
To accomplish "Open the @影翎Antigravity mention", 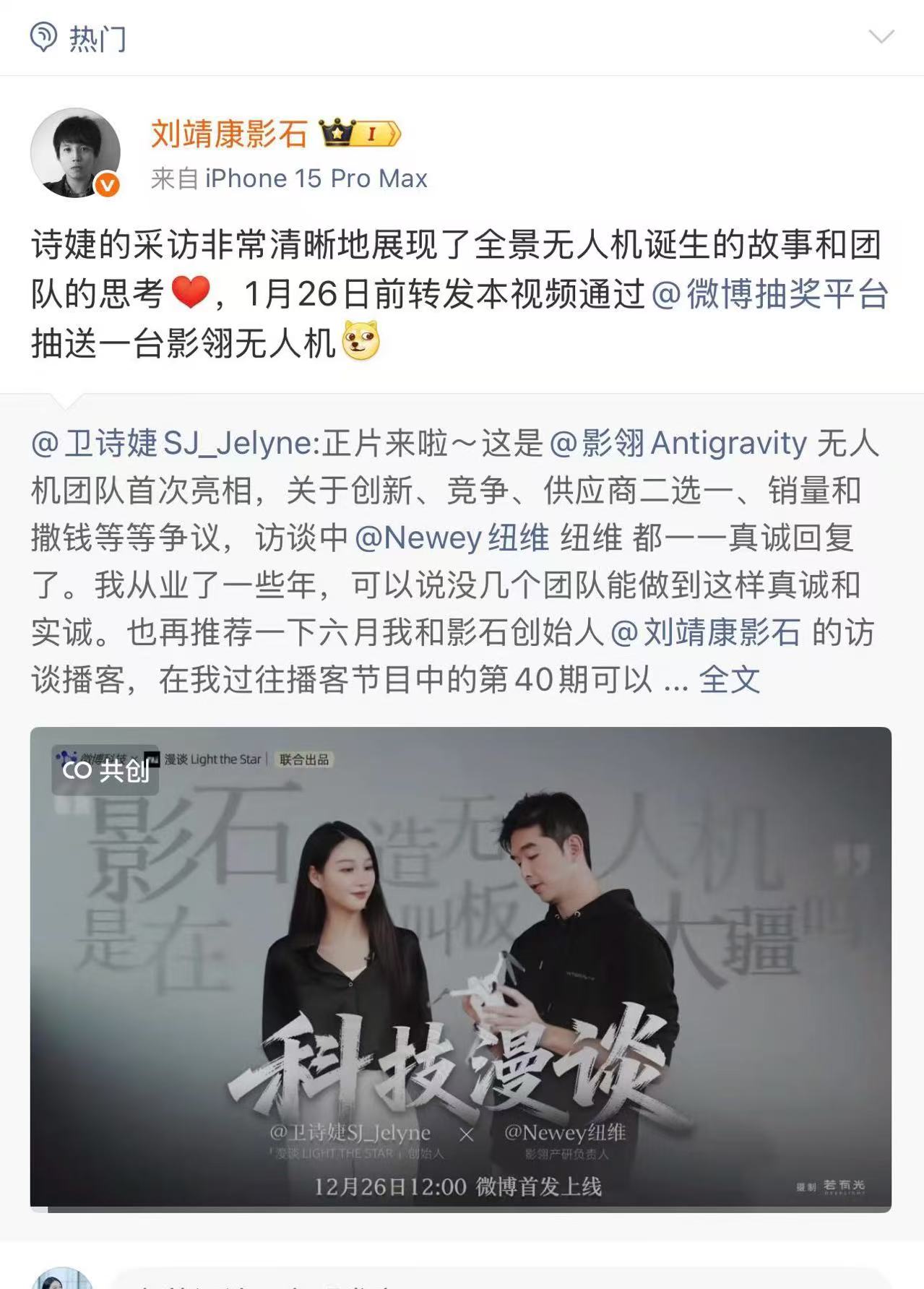I will click(x=678, y=443).
